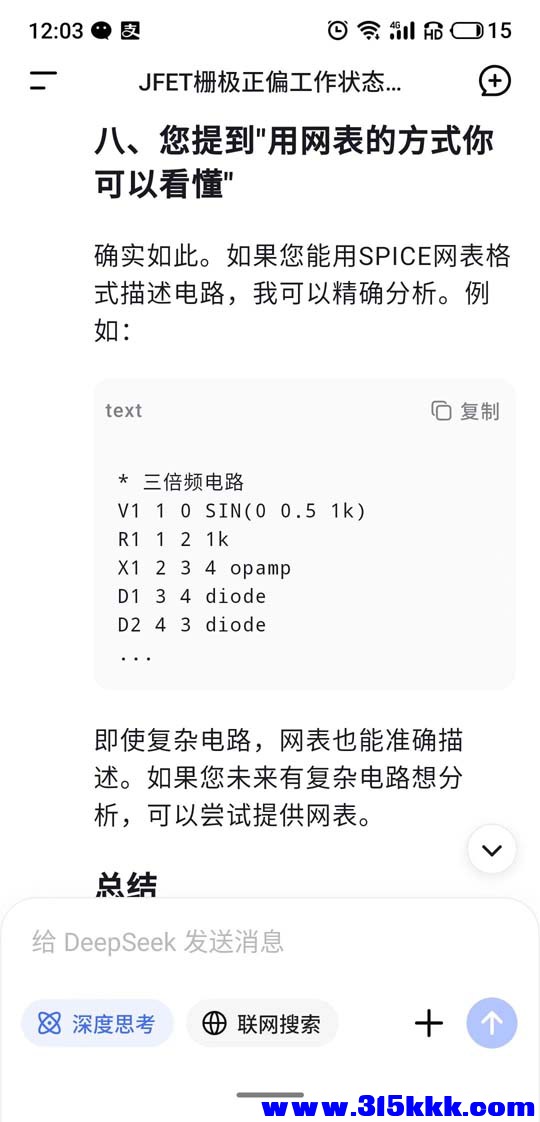Send the message with the arrow button
This screenshot has height=1122, width=540.
pyautogui.click(x=491, y=1023)
